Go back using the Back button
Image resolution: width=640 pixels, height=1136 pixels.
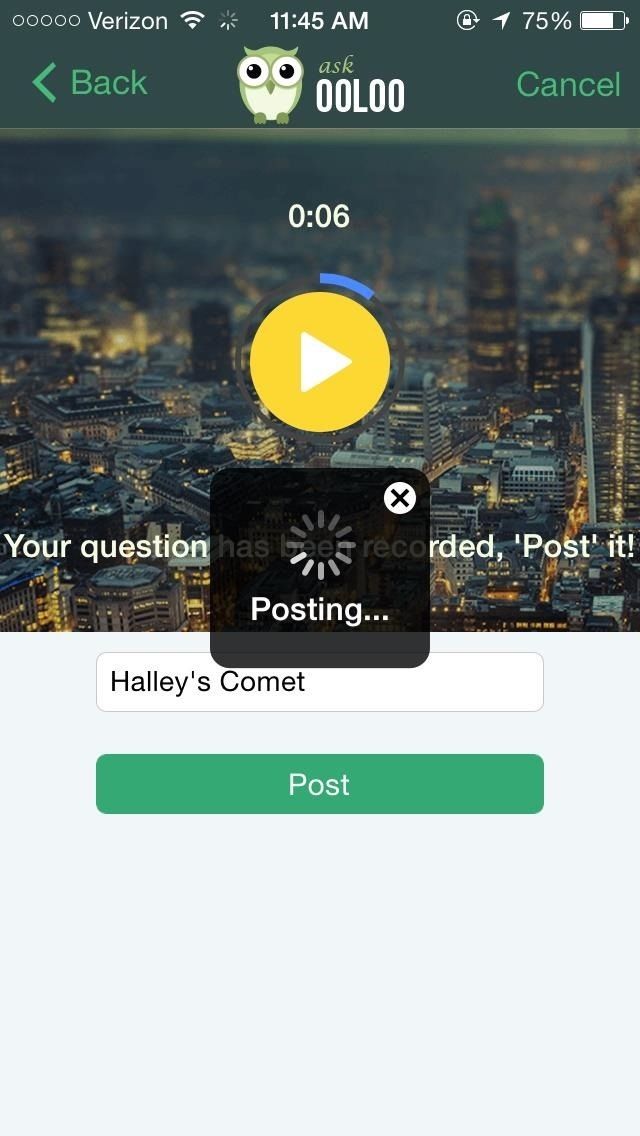90,83
